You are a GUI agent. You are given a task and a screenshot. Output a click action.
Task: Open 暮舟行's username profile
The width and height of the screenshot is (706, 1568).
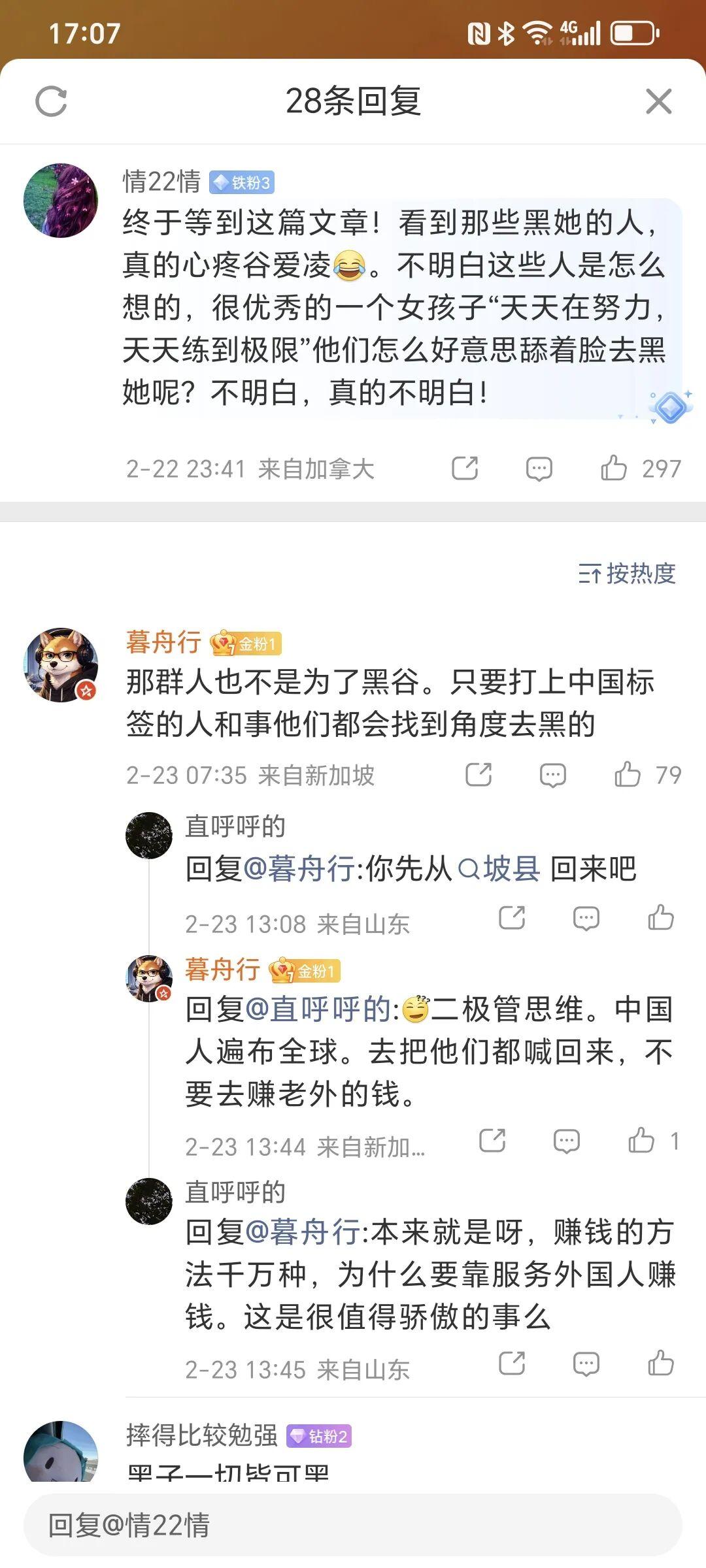163,642
